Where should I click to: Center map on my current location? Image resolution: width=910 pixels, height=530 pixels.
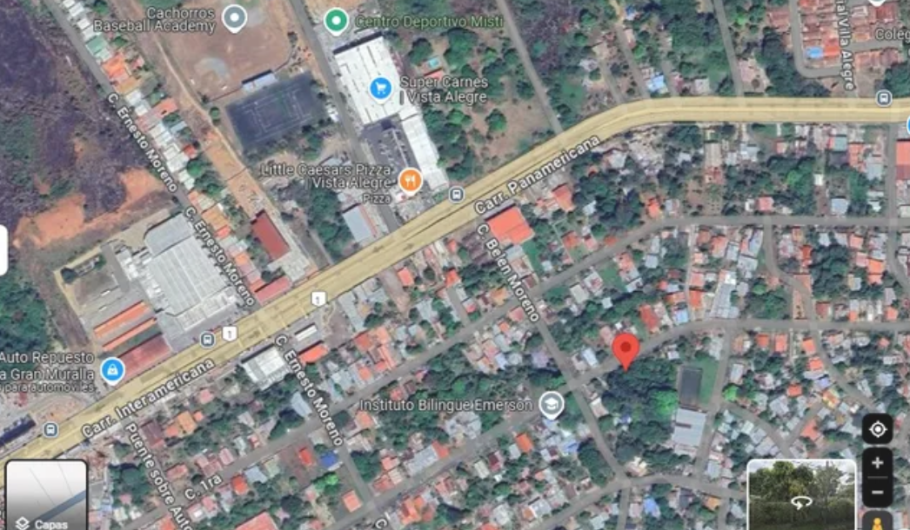pyautogui.click(x=877, y=430)
